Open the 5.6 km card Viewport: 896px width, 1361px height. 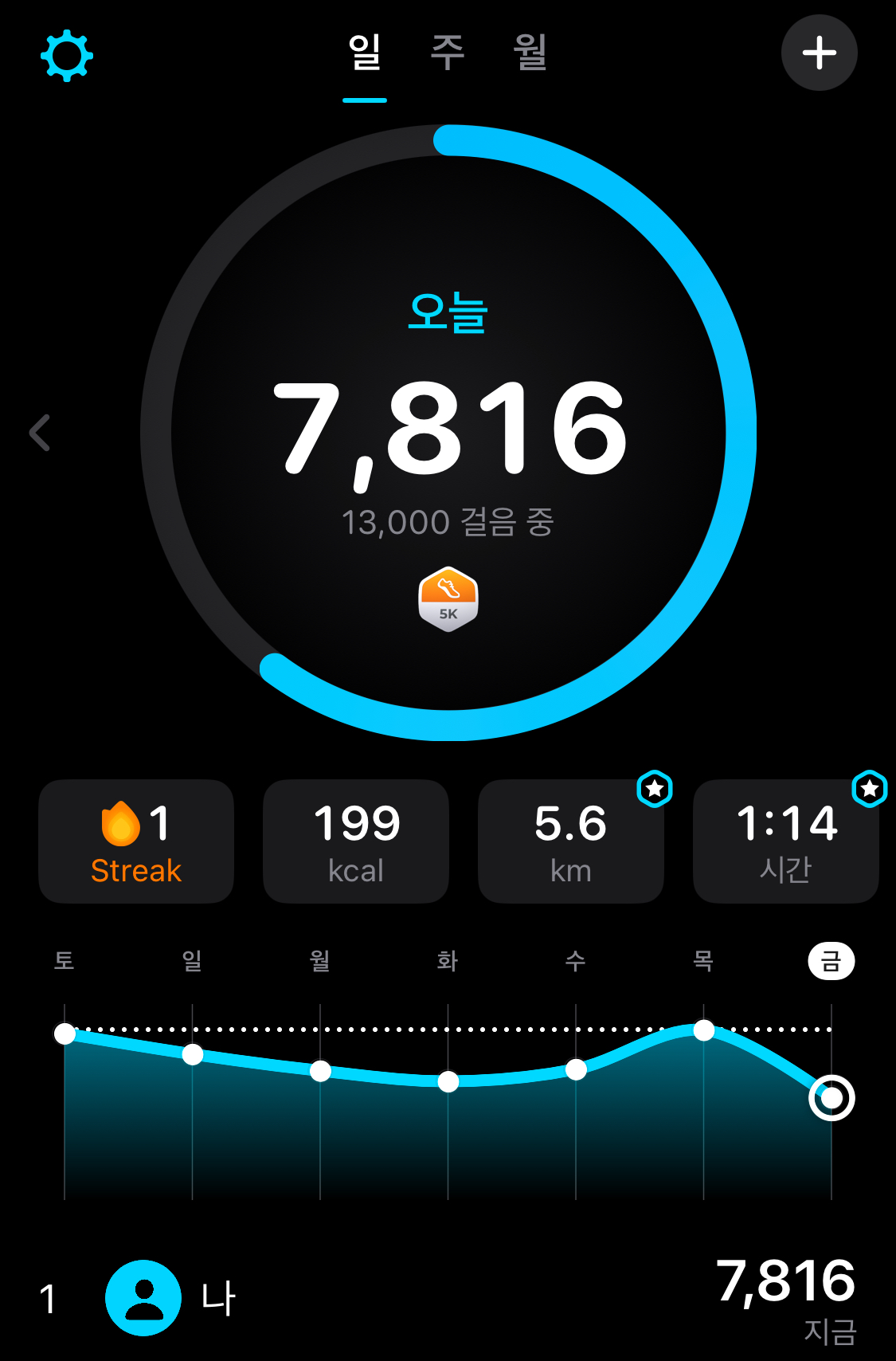coord(571,841)
